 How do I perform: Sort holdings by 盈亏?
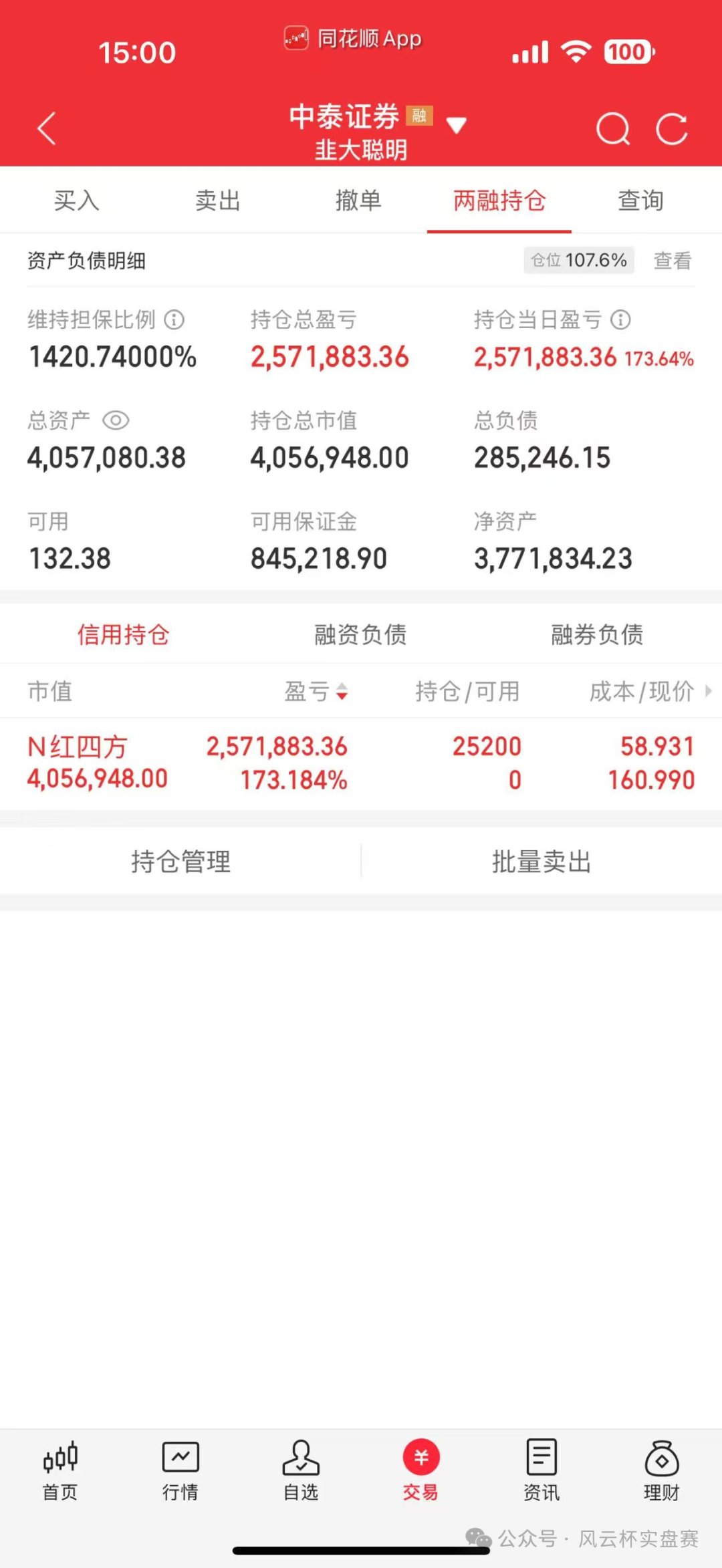316,691
